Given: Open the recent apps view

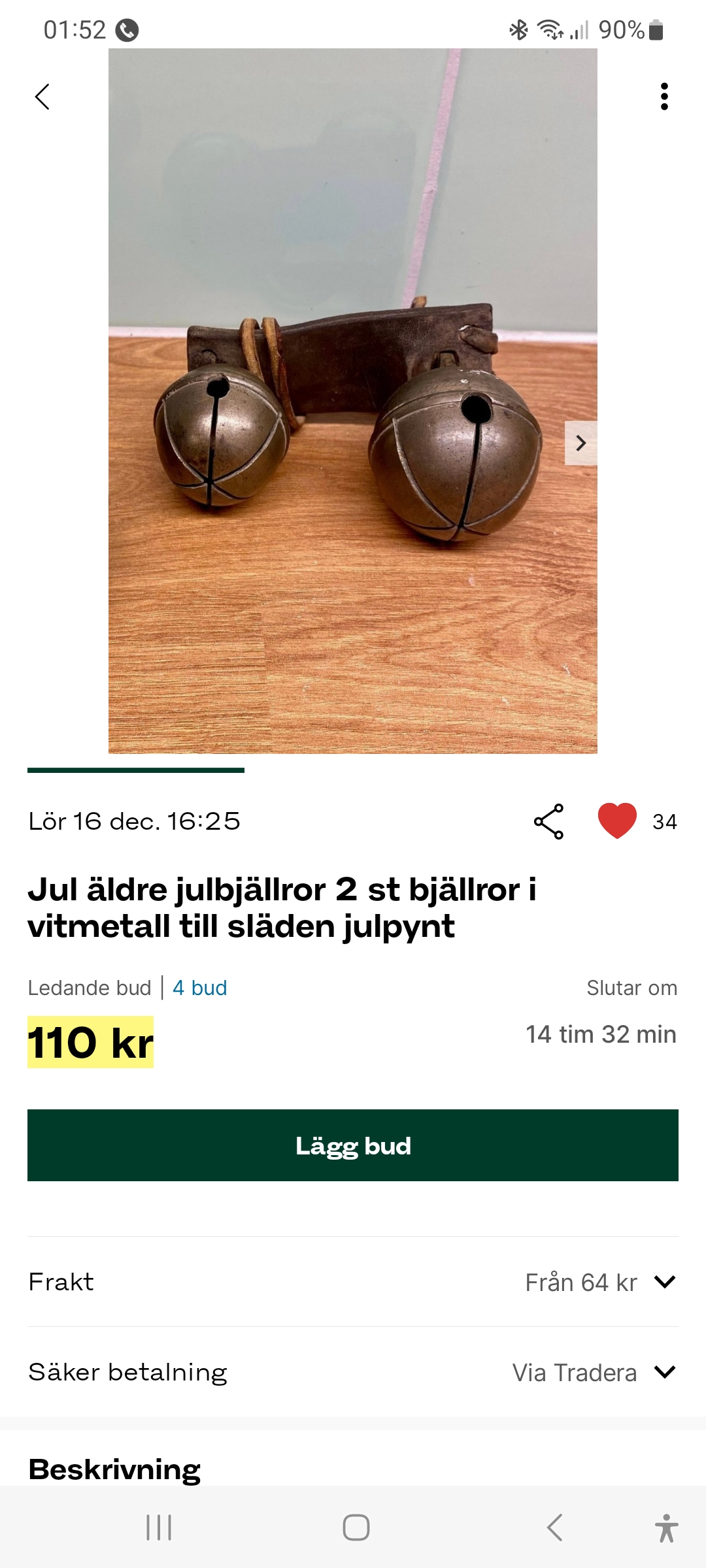Looking at the screenshot, I should pyautogui.click(x=159, y=1527).
